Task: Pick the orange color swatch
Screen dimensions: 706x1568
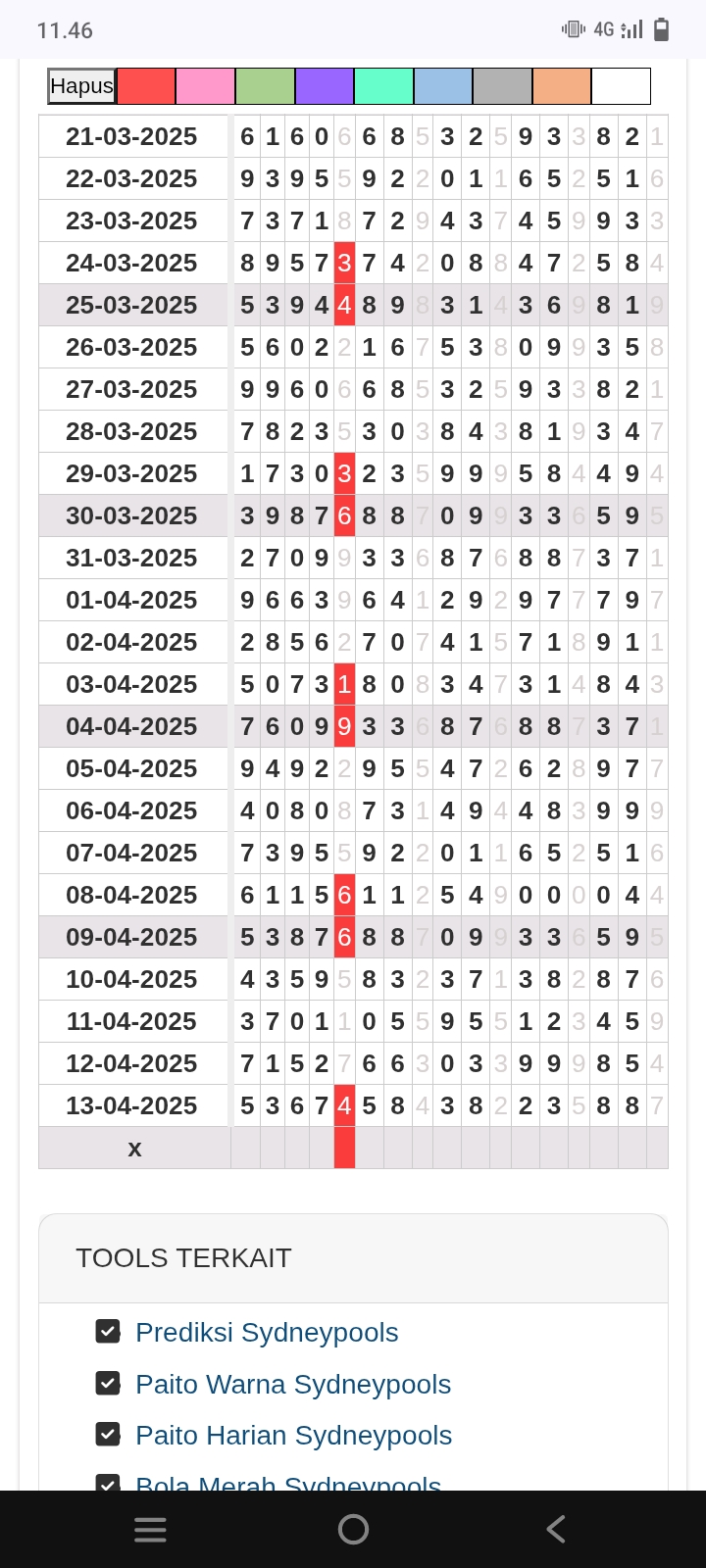Action: coord(562,86)
